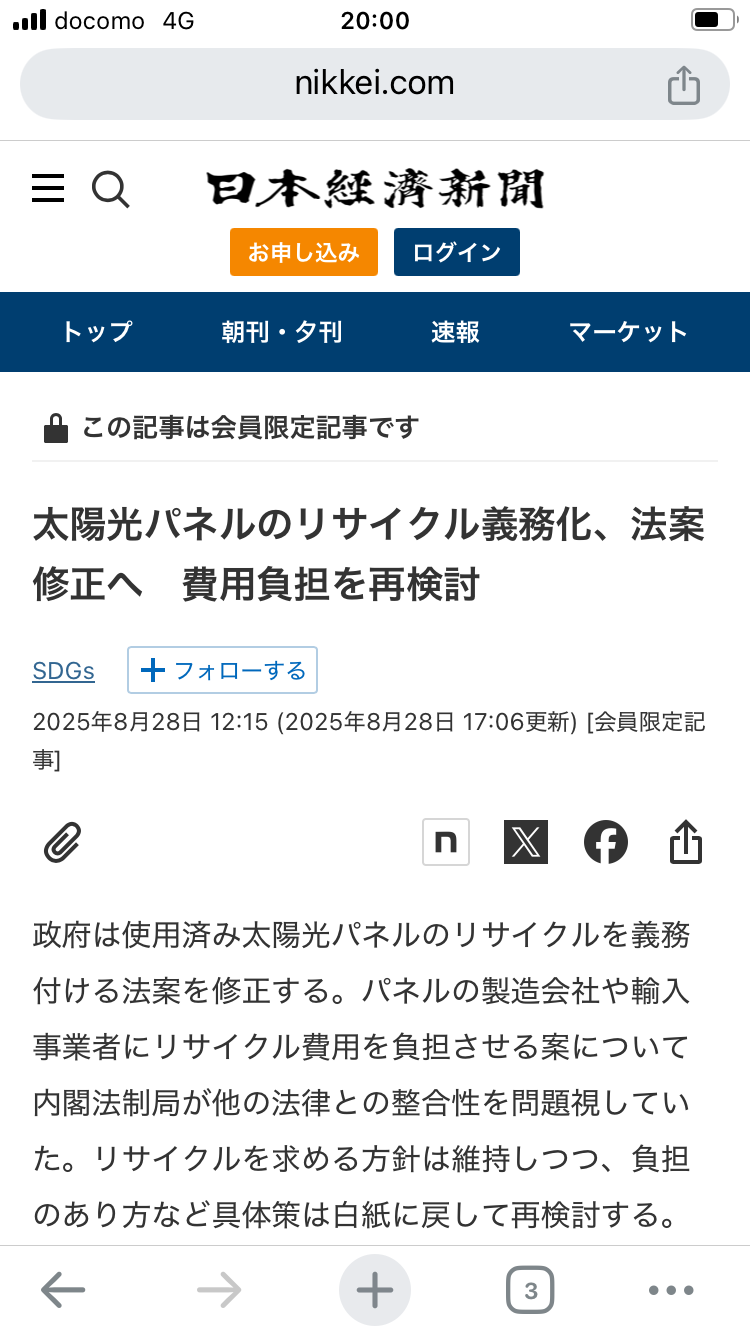Tap the nikkei.com address bar
The width and height of the screenshot is (750, 1334).
click(x=375, y=84)
